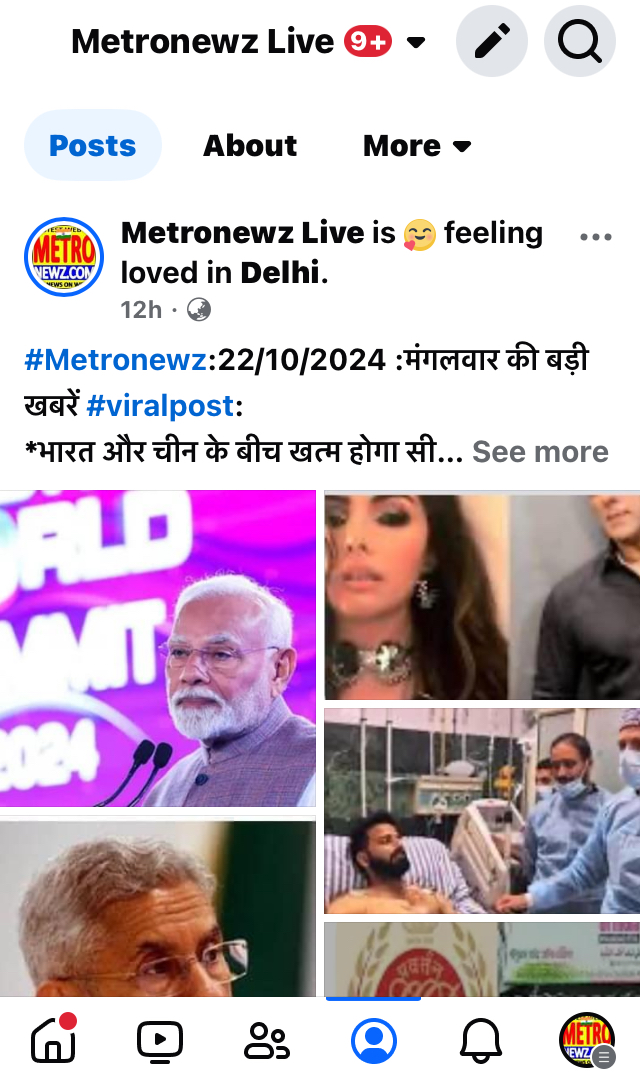Open the Delhi location link
Screen dimensions: 640x1085
point(280,273)
